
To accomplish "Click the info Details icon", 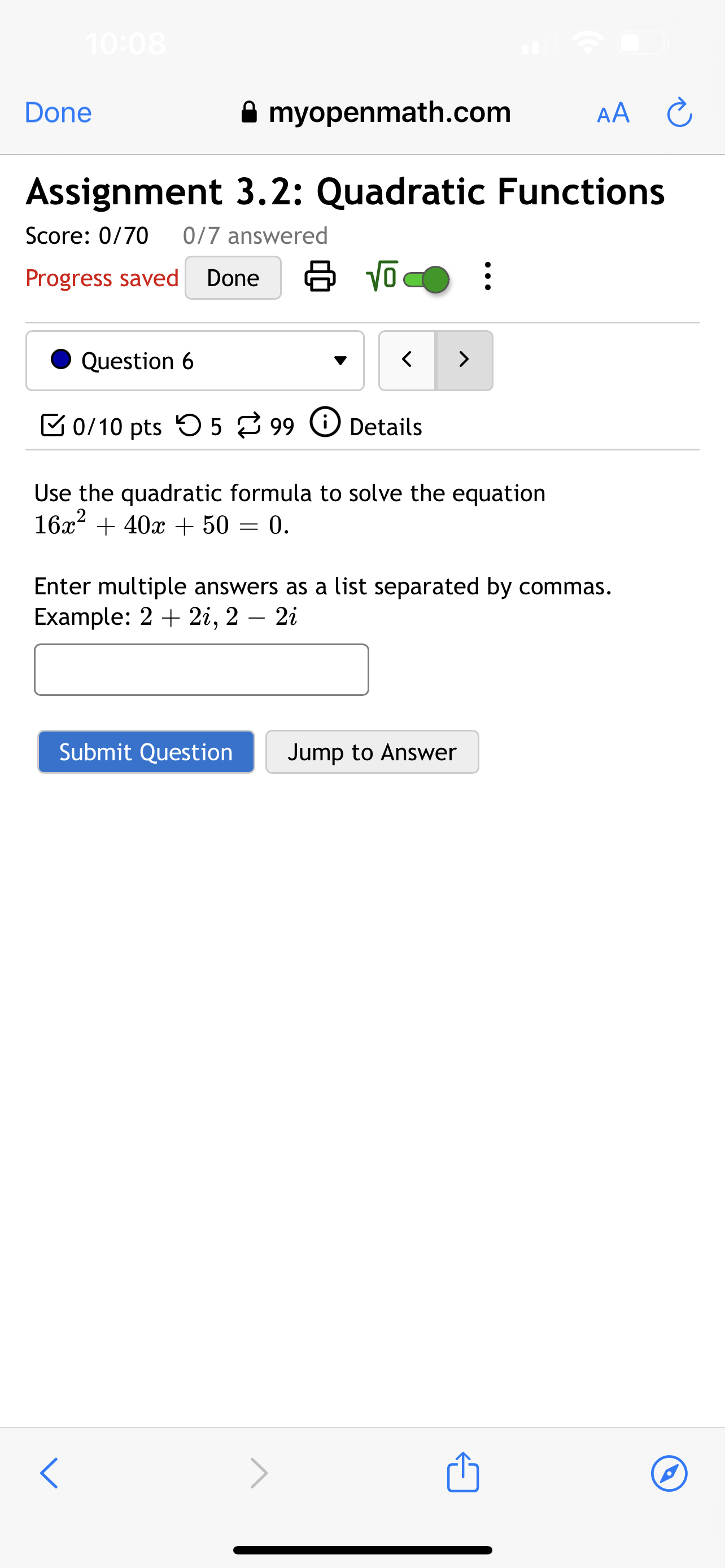I will (326, 425).
